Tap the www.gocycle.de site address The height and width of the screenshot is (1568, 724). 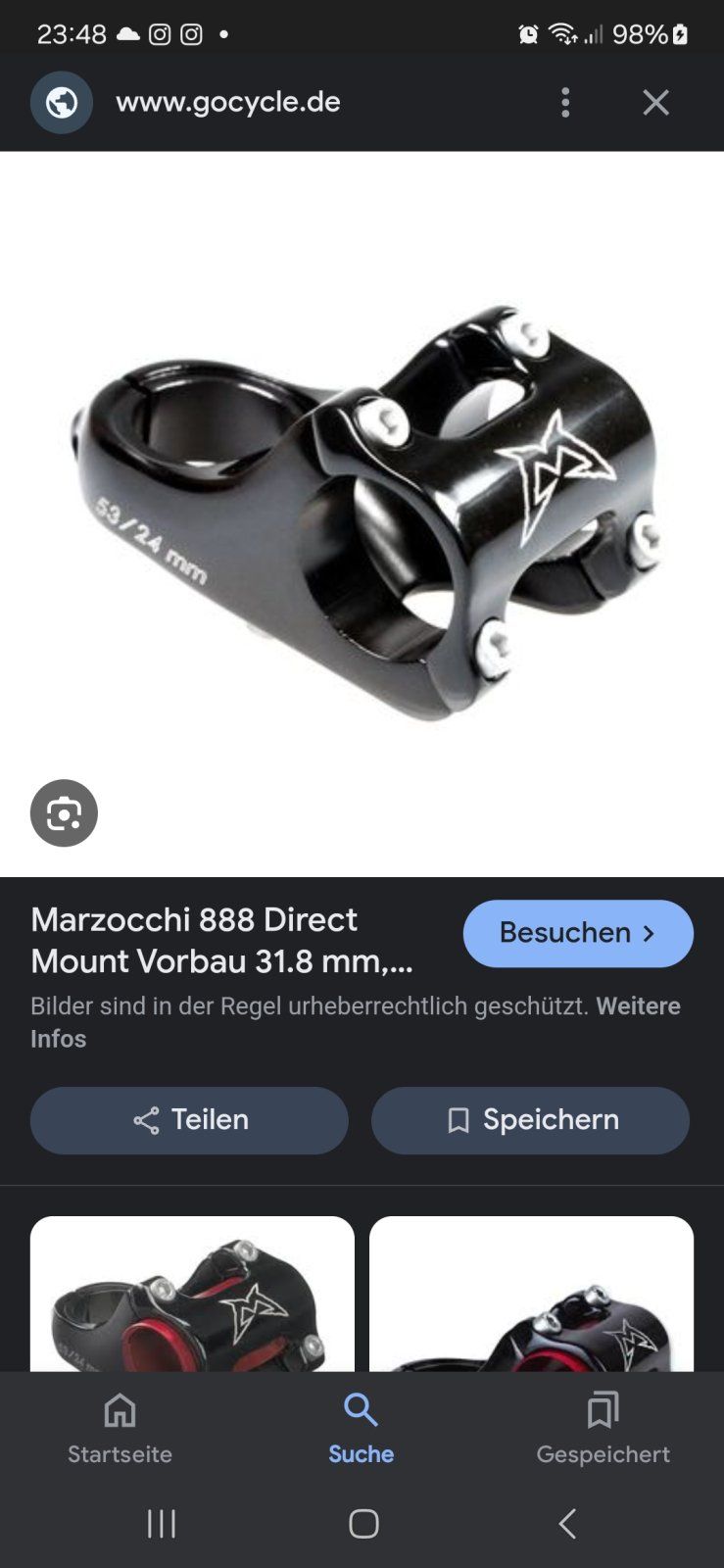pyautogui.click(x=227, y=102)
